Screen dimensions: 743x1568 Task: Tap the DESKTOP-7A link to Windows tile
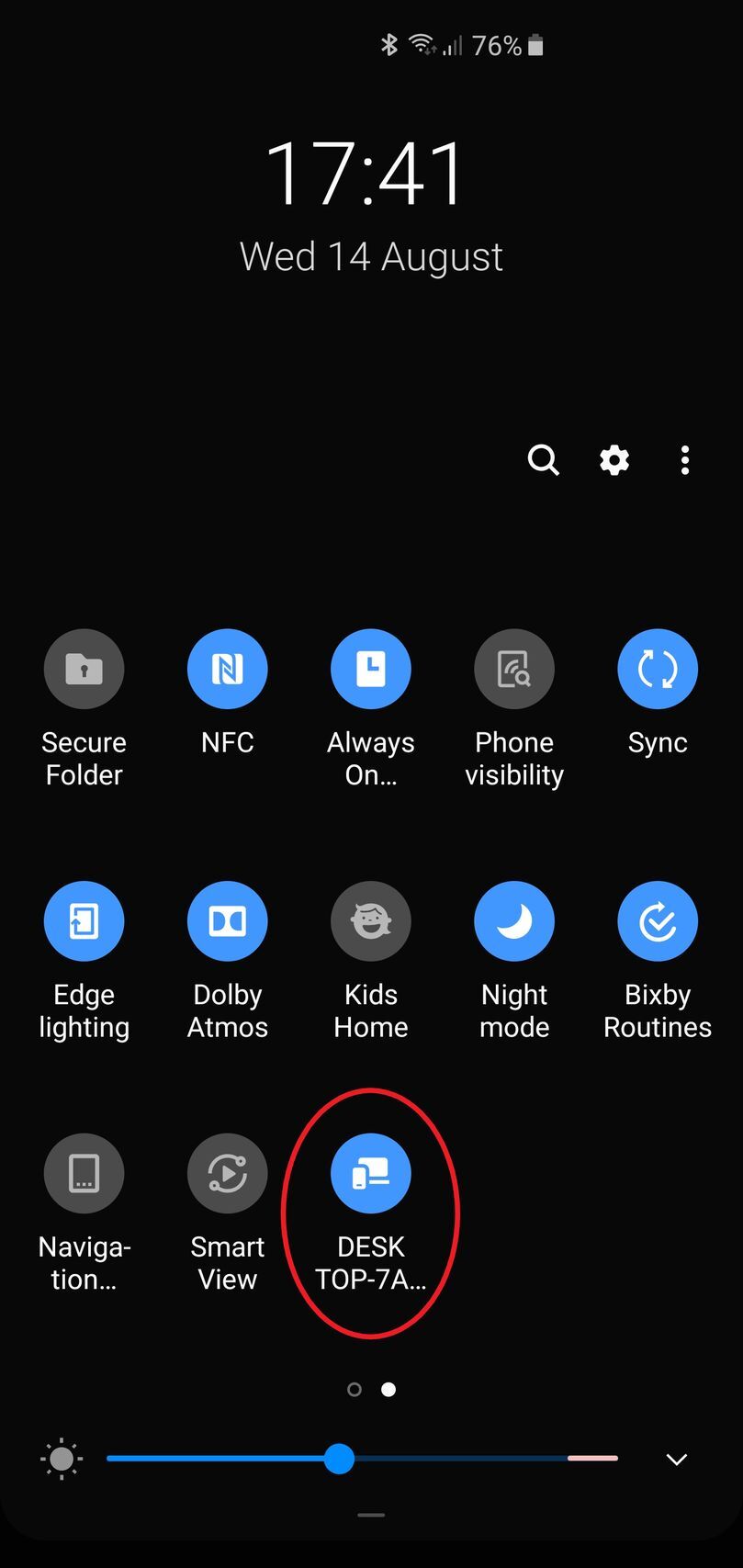(x=370, y=1173)
